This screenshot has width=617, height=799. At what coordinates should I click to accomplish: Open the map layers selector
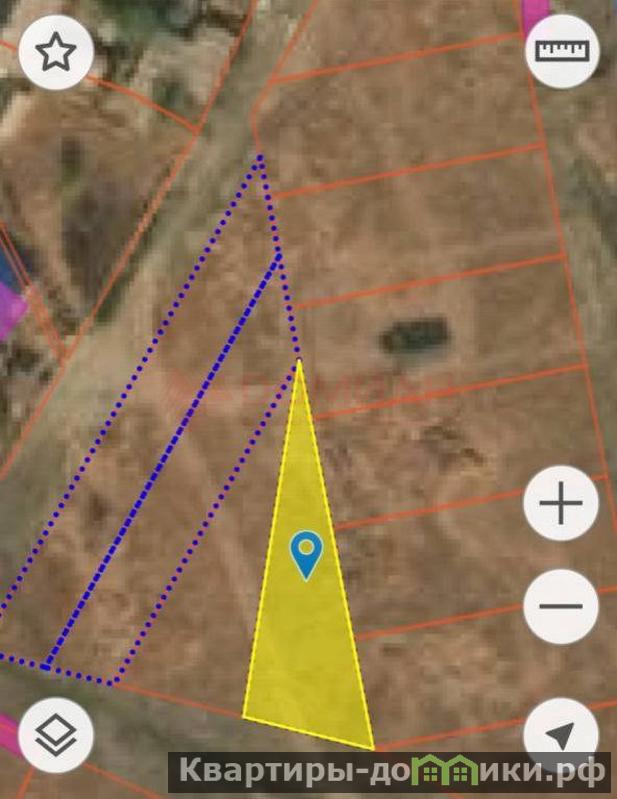pyautogui.click(x=56, y=735)
